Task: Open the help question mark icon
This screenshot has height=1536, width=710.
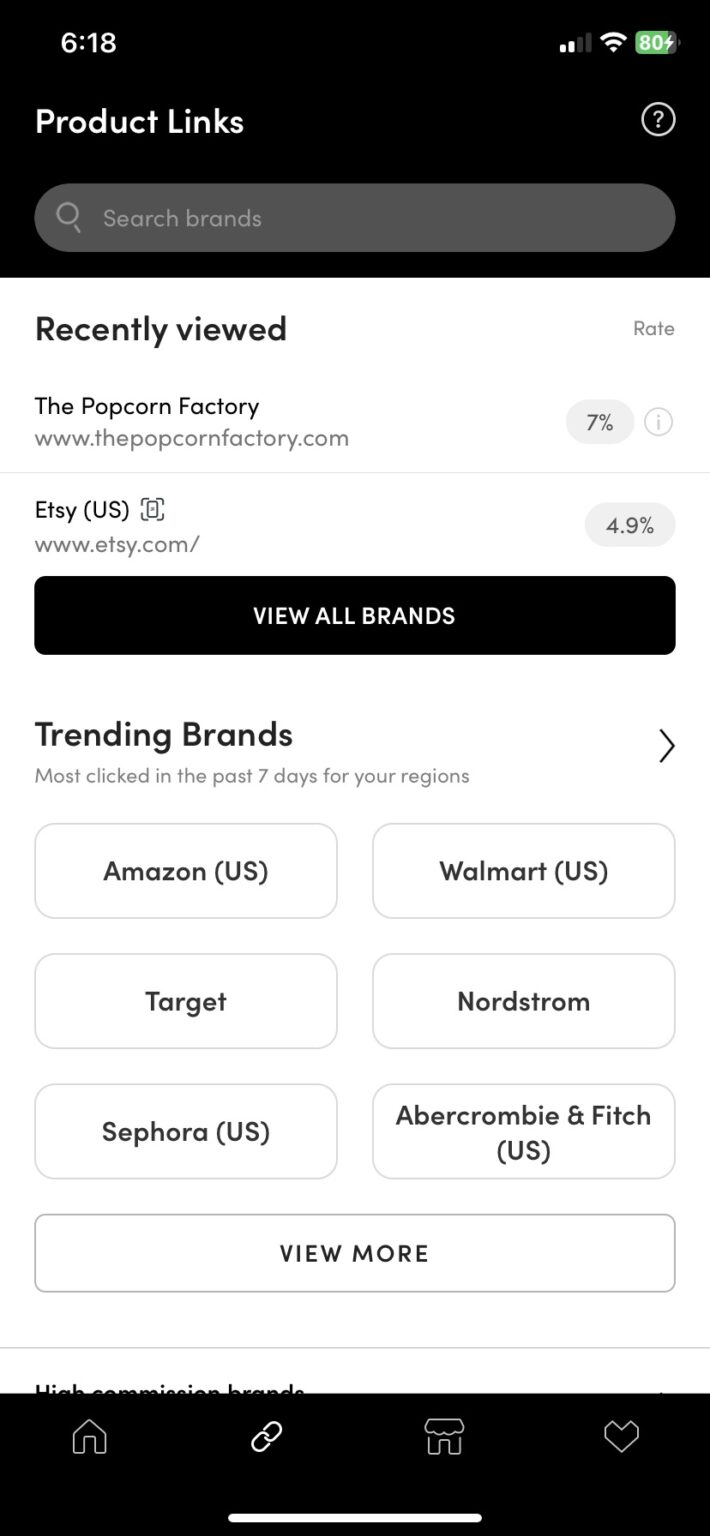Action: coord(657,120)
